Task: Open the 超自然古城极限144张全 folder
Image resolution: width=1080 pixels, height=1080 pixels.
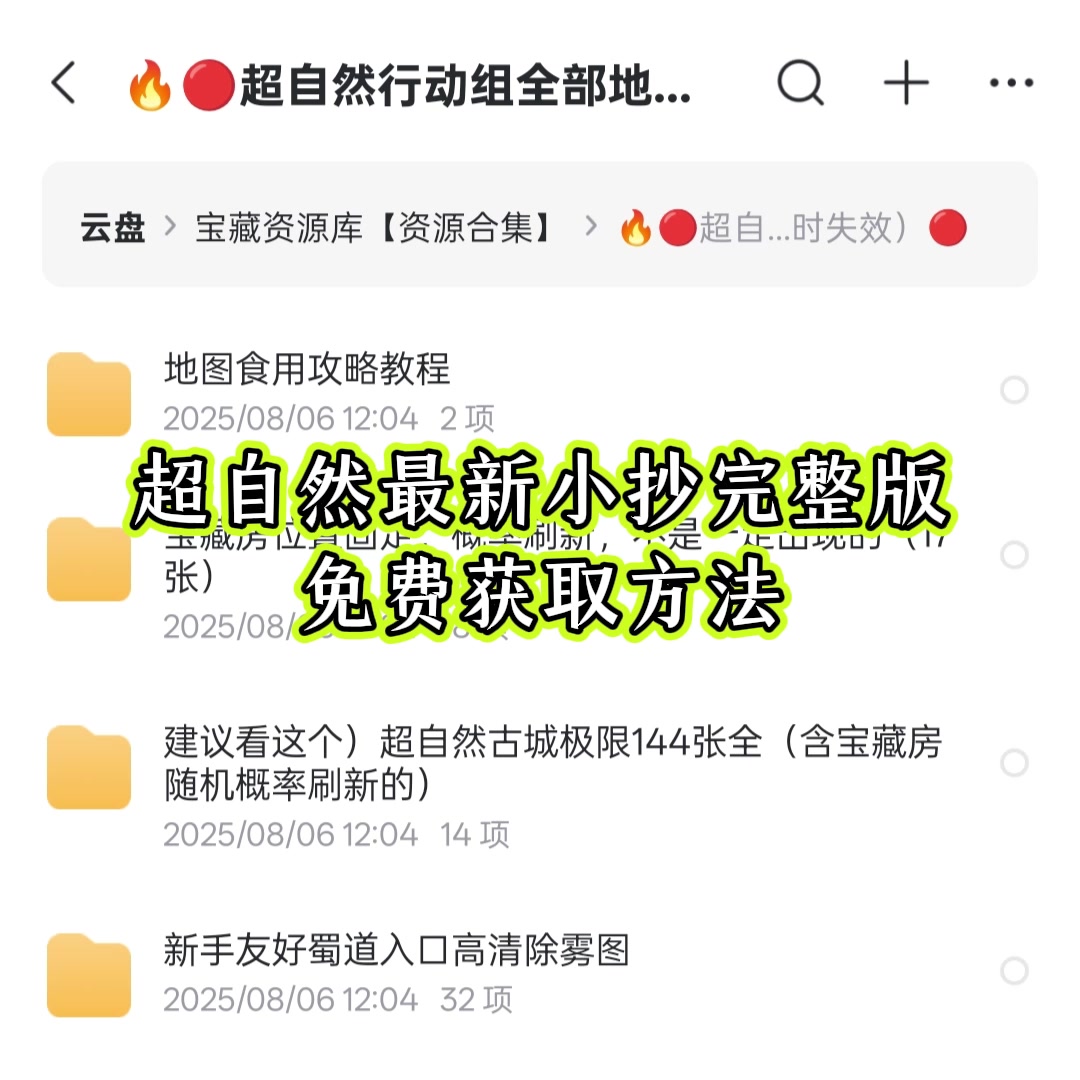Action: click(x=552, y=763)
